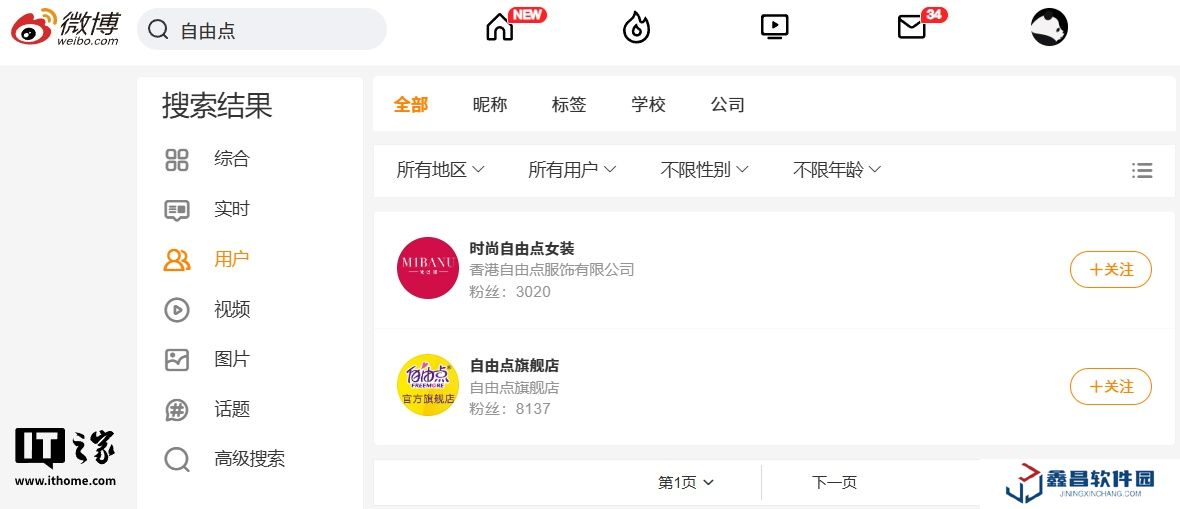Toggle the list view icon
The width and height of the screenshot is (1180, 509).
[x=1142, y=171]
